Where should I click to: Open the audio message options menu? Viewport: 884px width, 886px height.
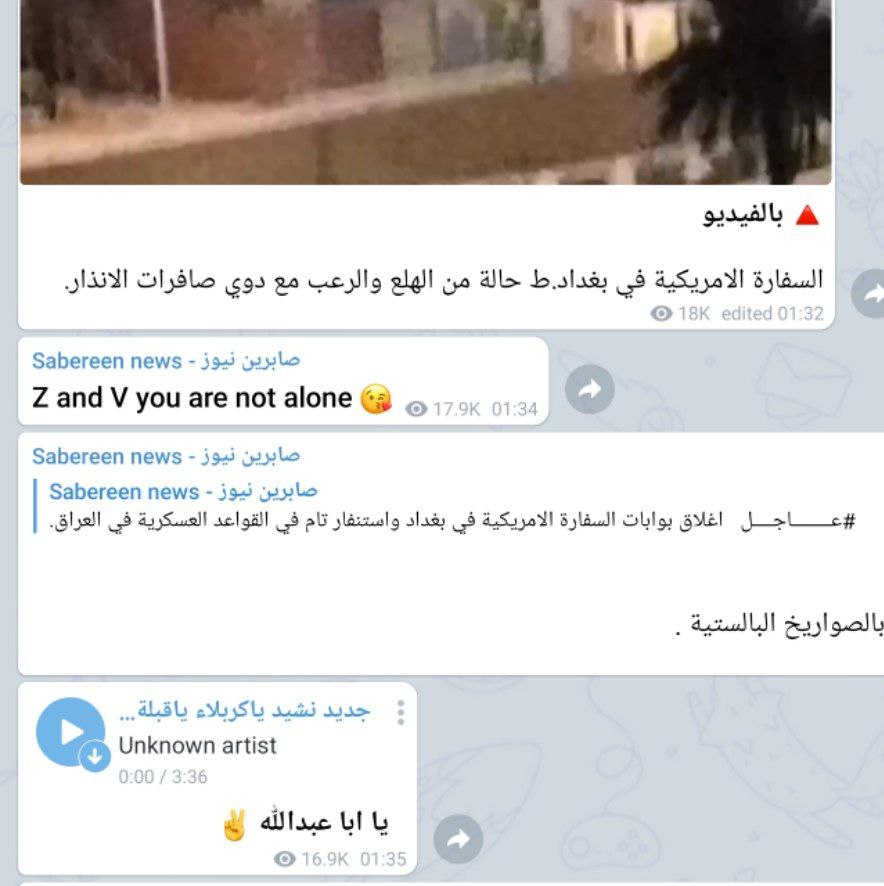tap(400, 712)
